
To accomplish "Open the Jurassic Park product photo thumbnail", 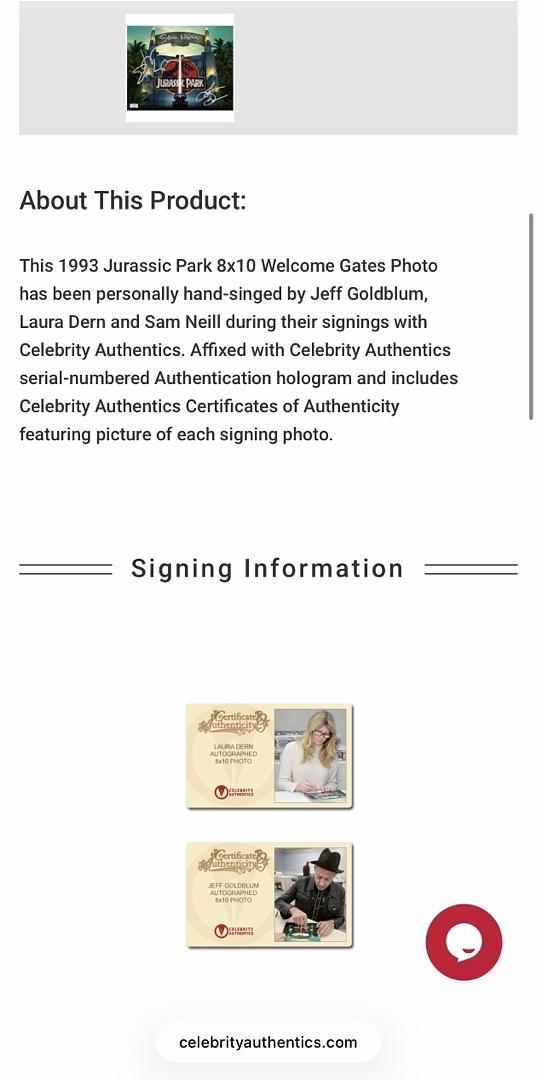I will tap(180, 68).
